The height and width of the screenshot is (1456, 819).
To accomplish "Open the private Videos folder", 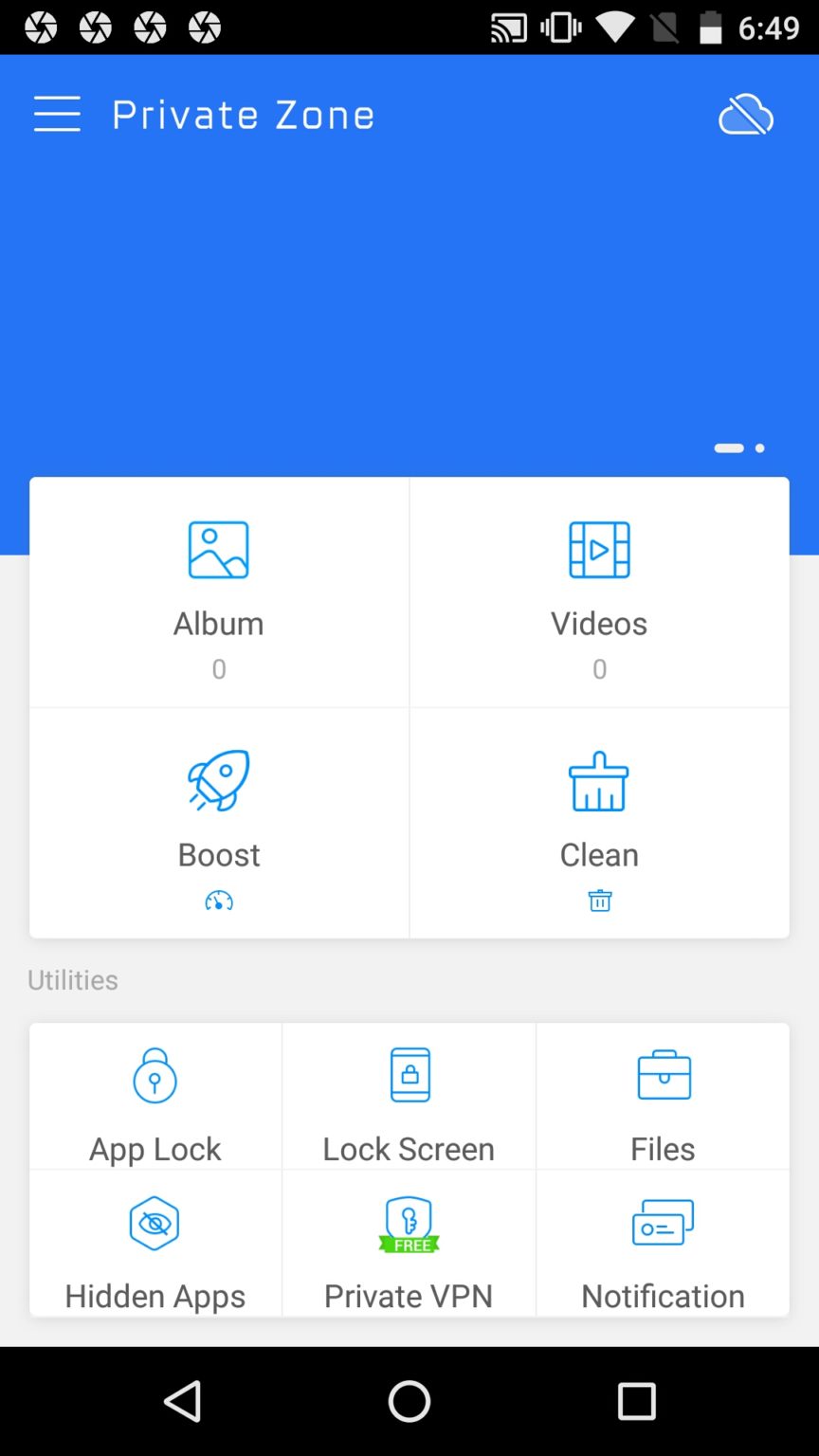I will (599, 592).
